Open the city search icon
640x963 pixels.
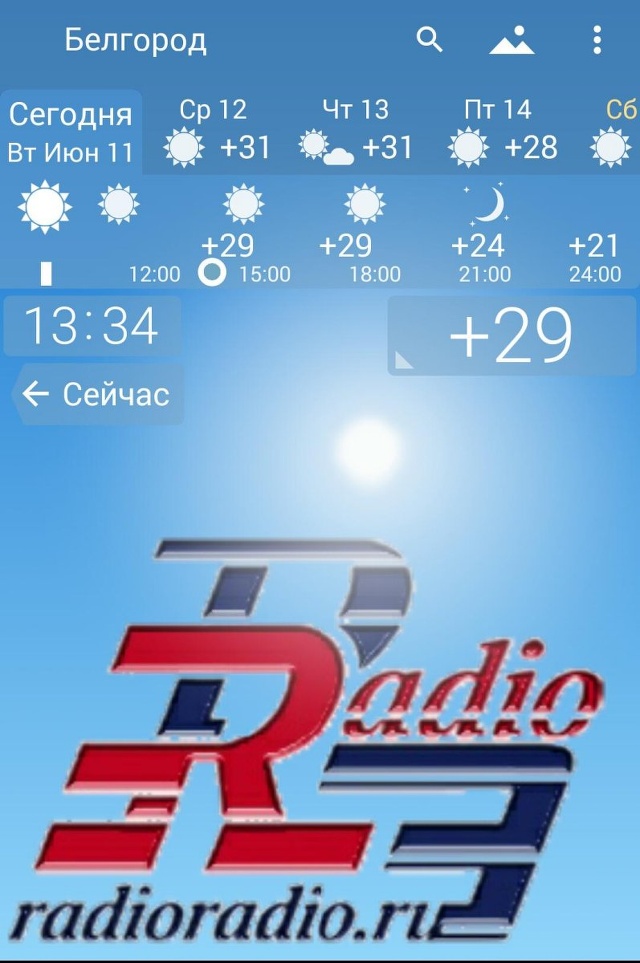click(x=429, y=40)
